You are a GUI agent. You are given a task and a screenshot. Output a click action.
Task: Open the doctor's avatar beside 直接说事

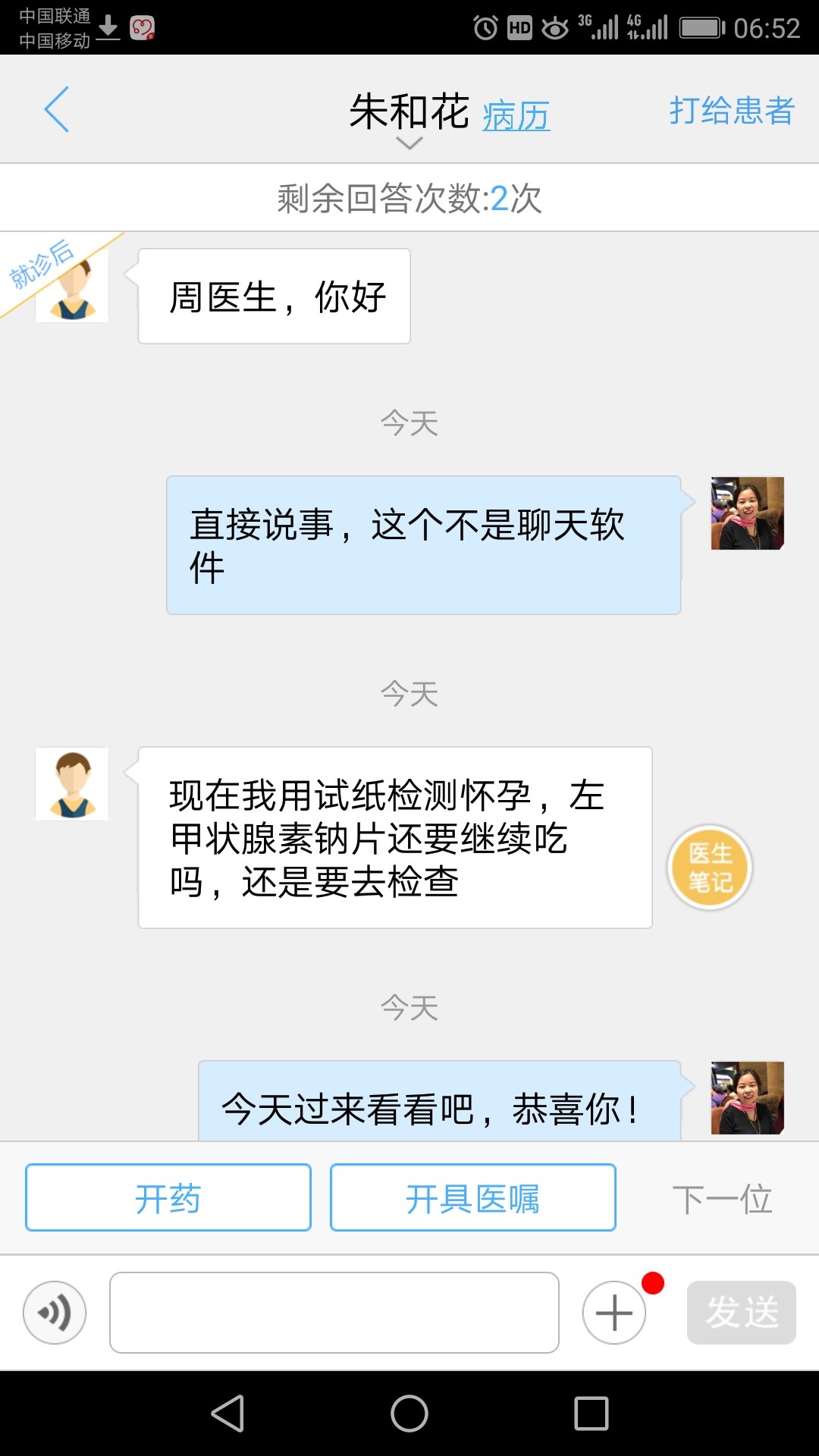point(747,513)
